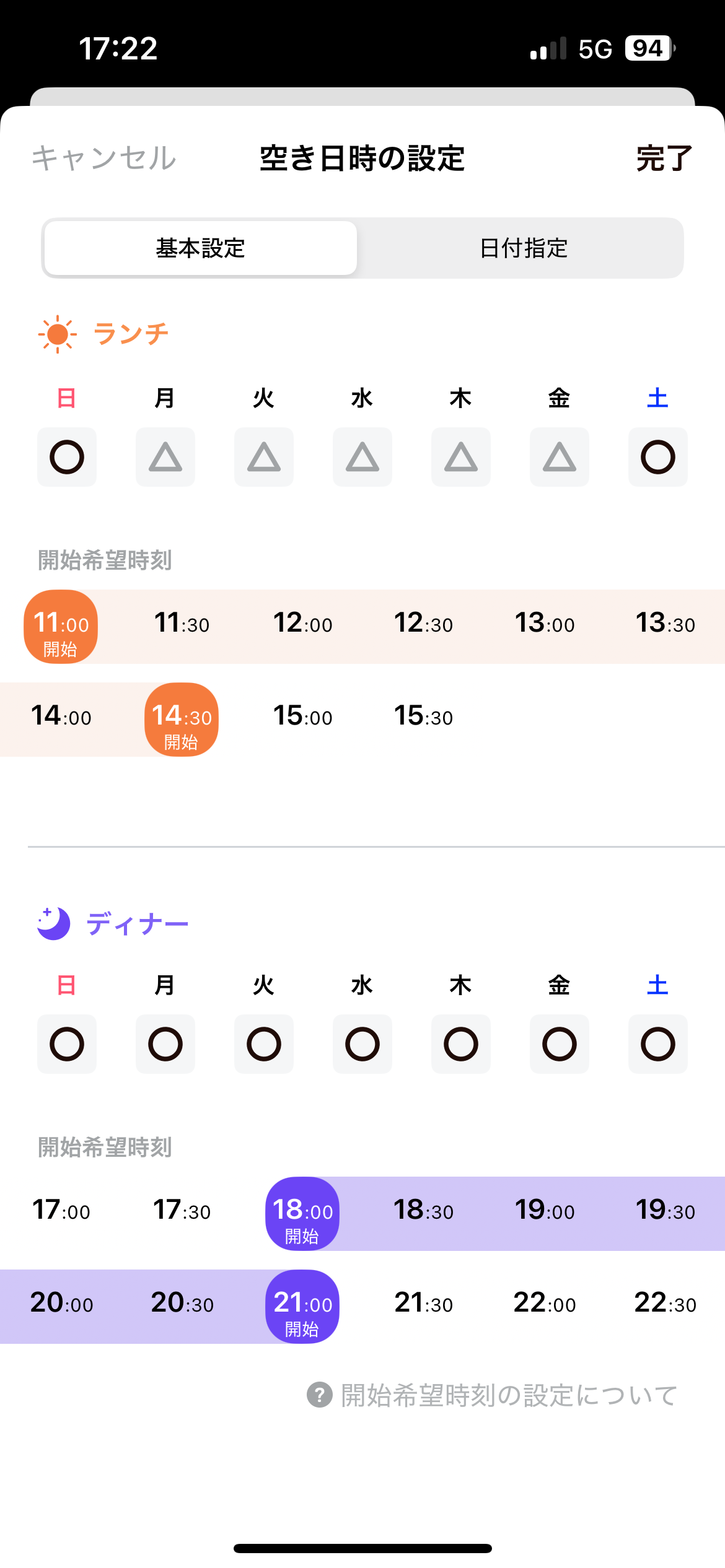Toggle dinner availability for Friday (金)

coord(560,1044)
